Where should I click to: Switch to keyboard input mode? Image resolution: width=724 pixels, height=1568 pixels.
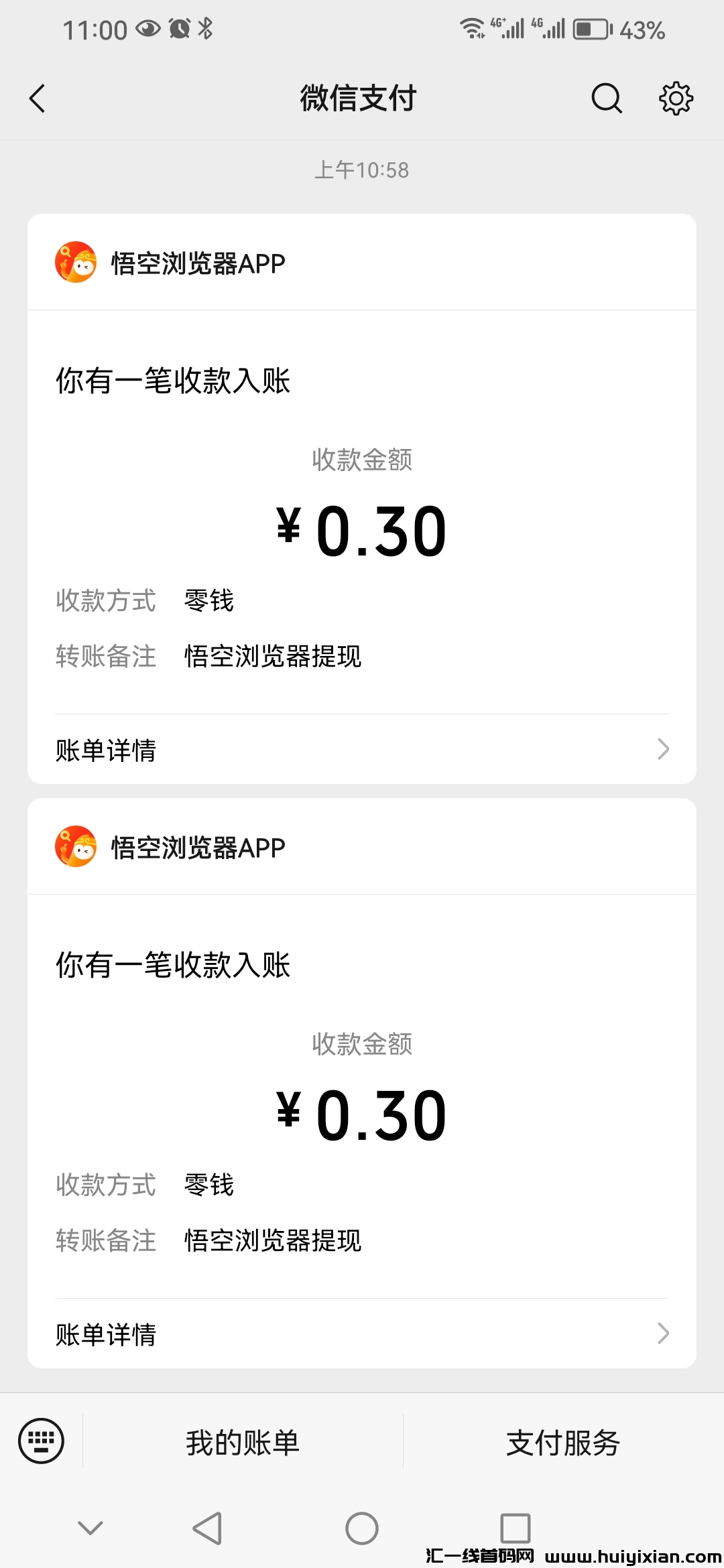click(42, 1441)
